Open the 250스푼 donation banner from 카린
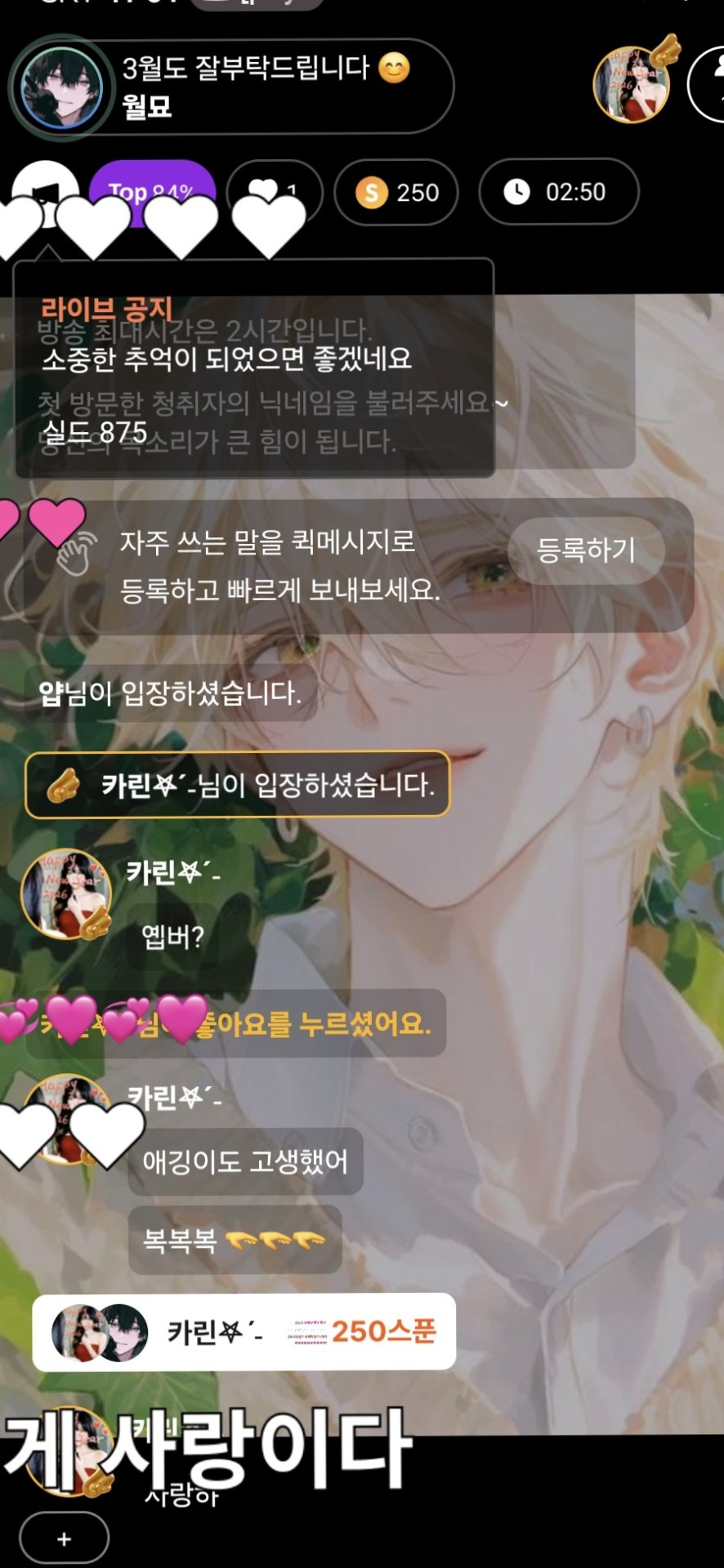 (244, 1331)
